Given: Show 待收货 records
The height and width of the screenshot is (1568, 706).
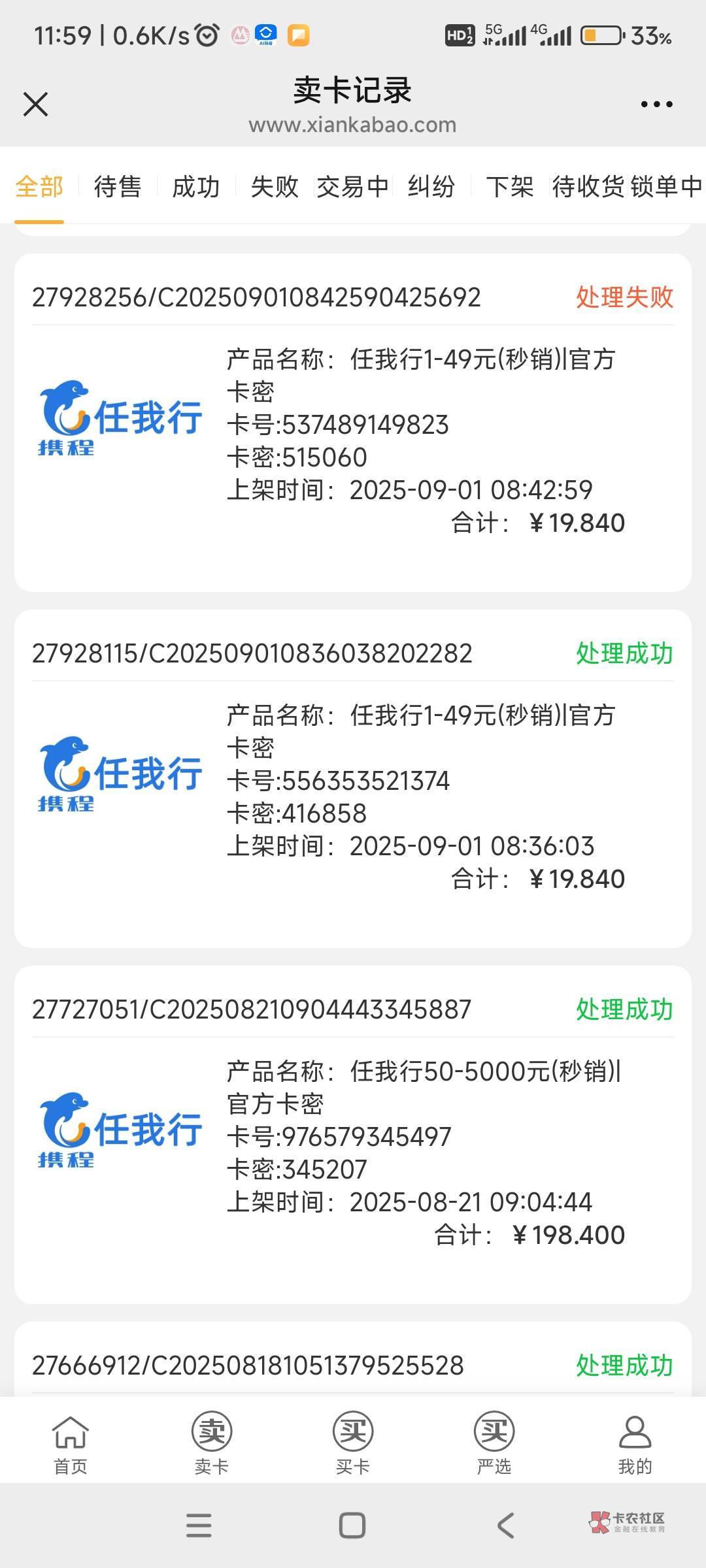Looking at the screenshot, I should tap(588, 187).
